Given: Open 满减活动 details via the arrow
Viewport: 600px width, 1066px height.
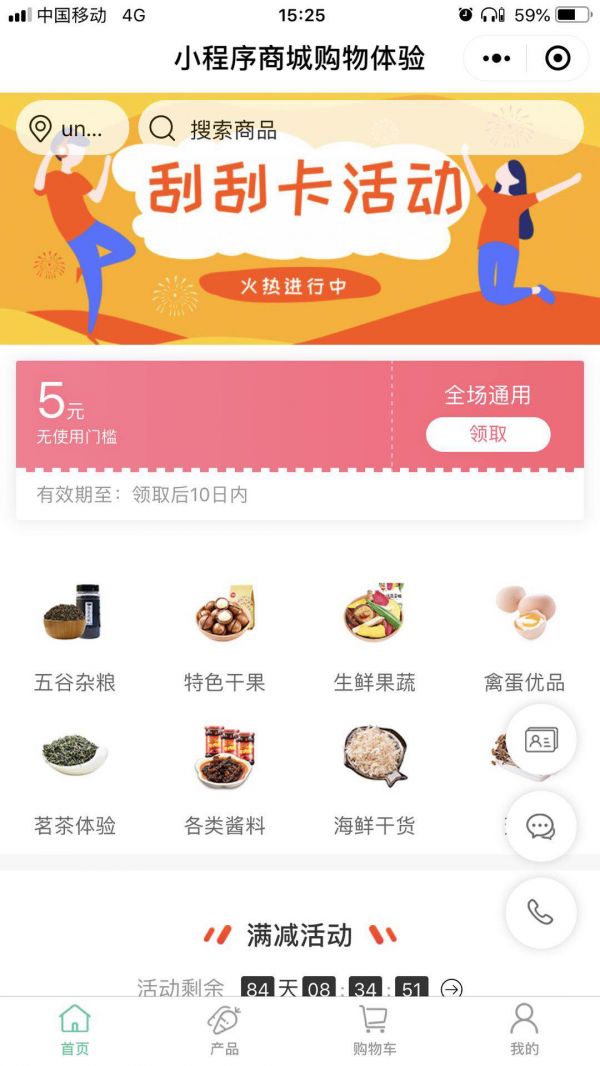Looking at the screenshot, I should pos(452,989).
